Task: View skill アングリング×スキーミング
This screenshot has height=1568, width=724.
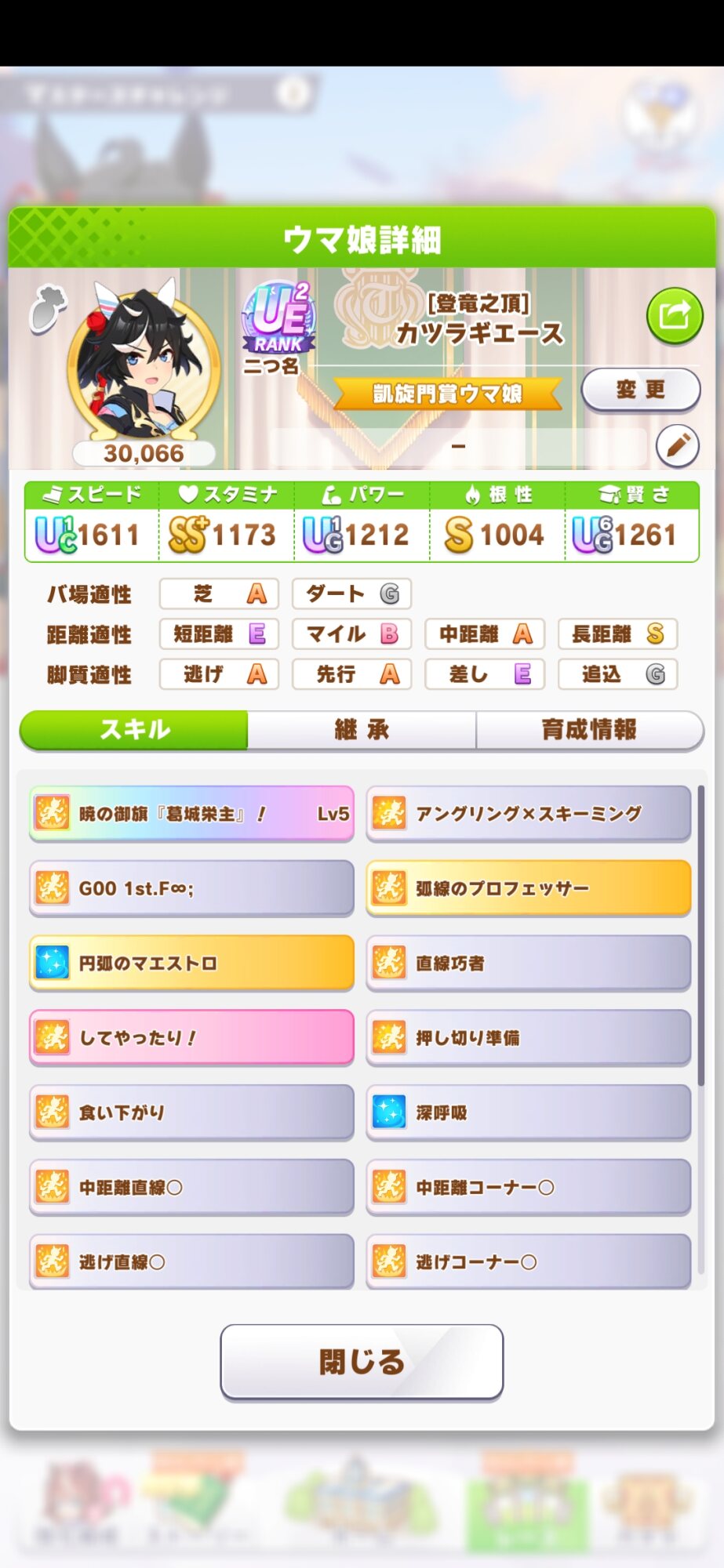Action: [528, 814]
